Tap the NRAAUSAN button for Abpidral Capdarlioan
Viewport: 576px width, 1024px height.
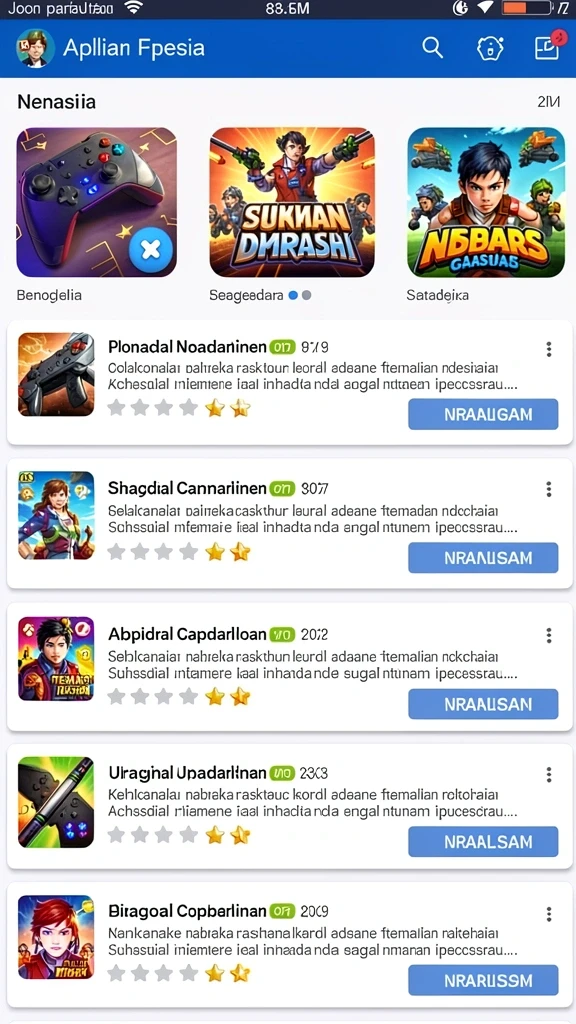tap(483, 704)
